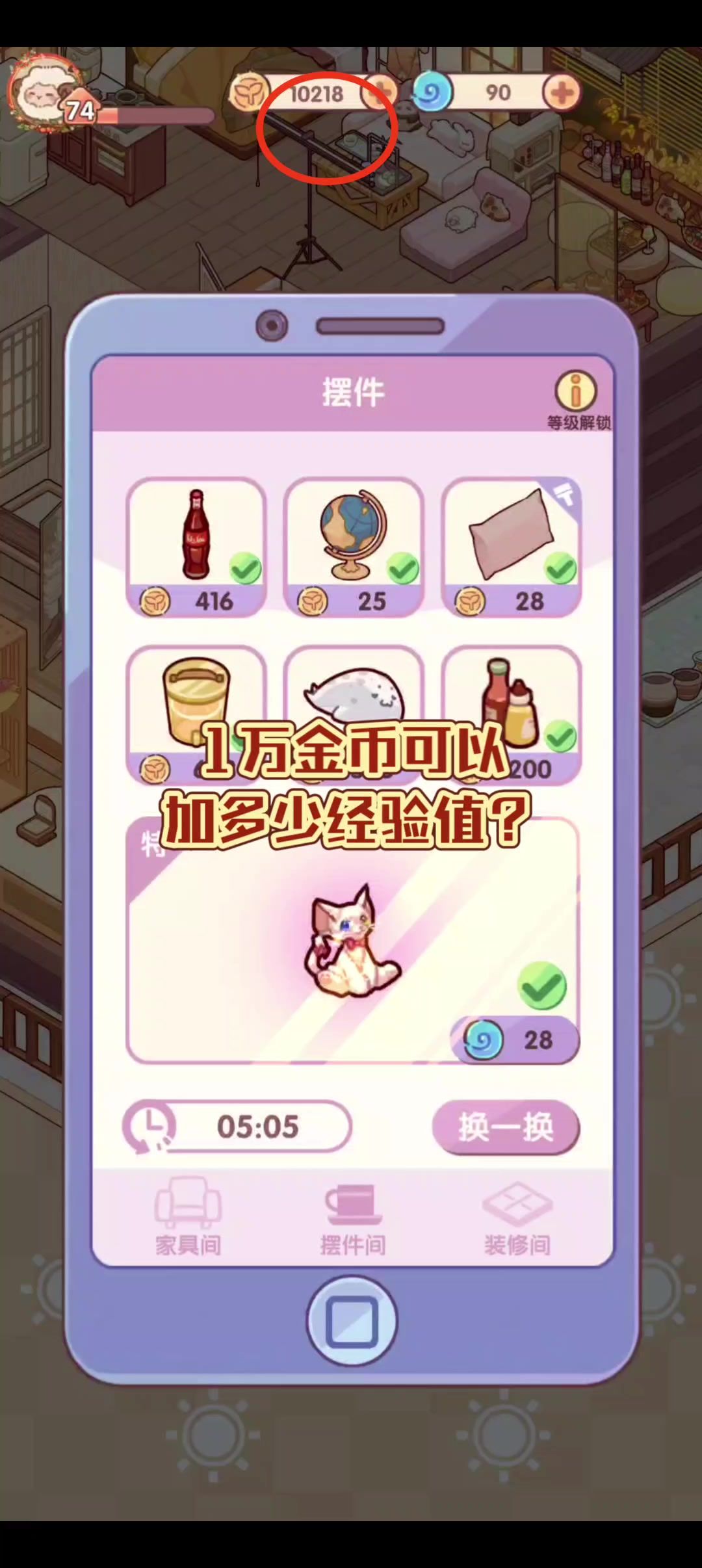Switch to the 装修间 tab
This screenshot has width=702, height=1568.
pyautogui.click(x=517, y=1216)
